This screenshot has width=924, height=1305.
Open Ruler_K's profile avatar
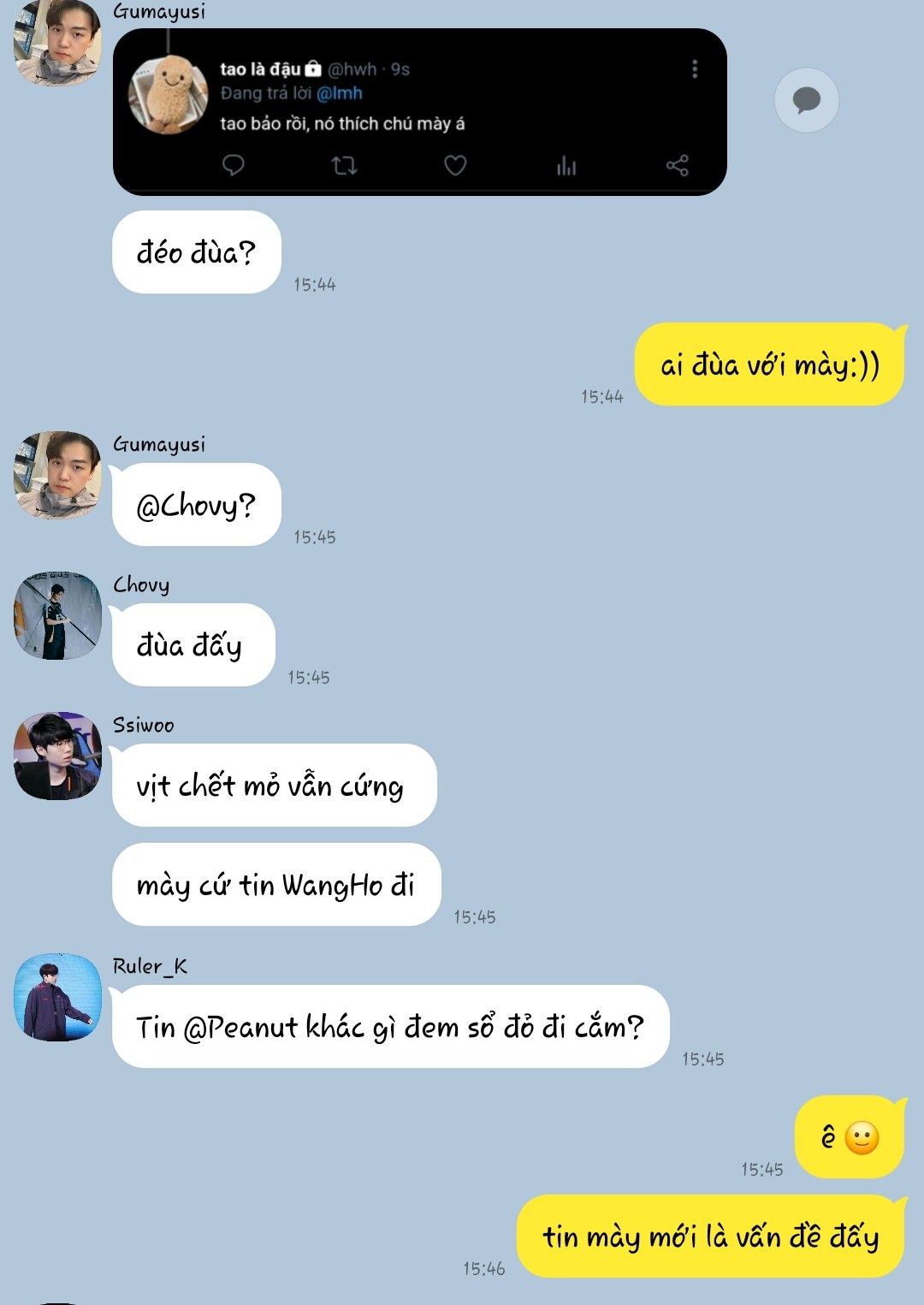[57, 998]
